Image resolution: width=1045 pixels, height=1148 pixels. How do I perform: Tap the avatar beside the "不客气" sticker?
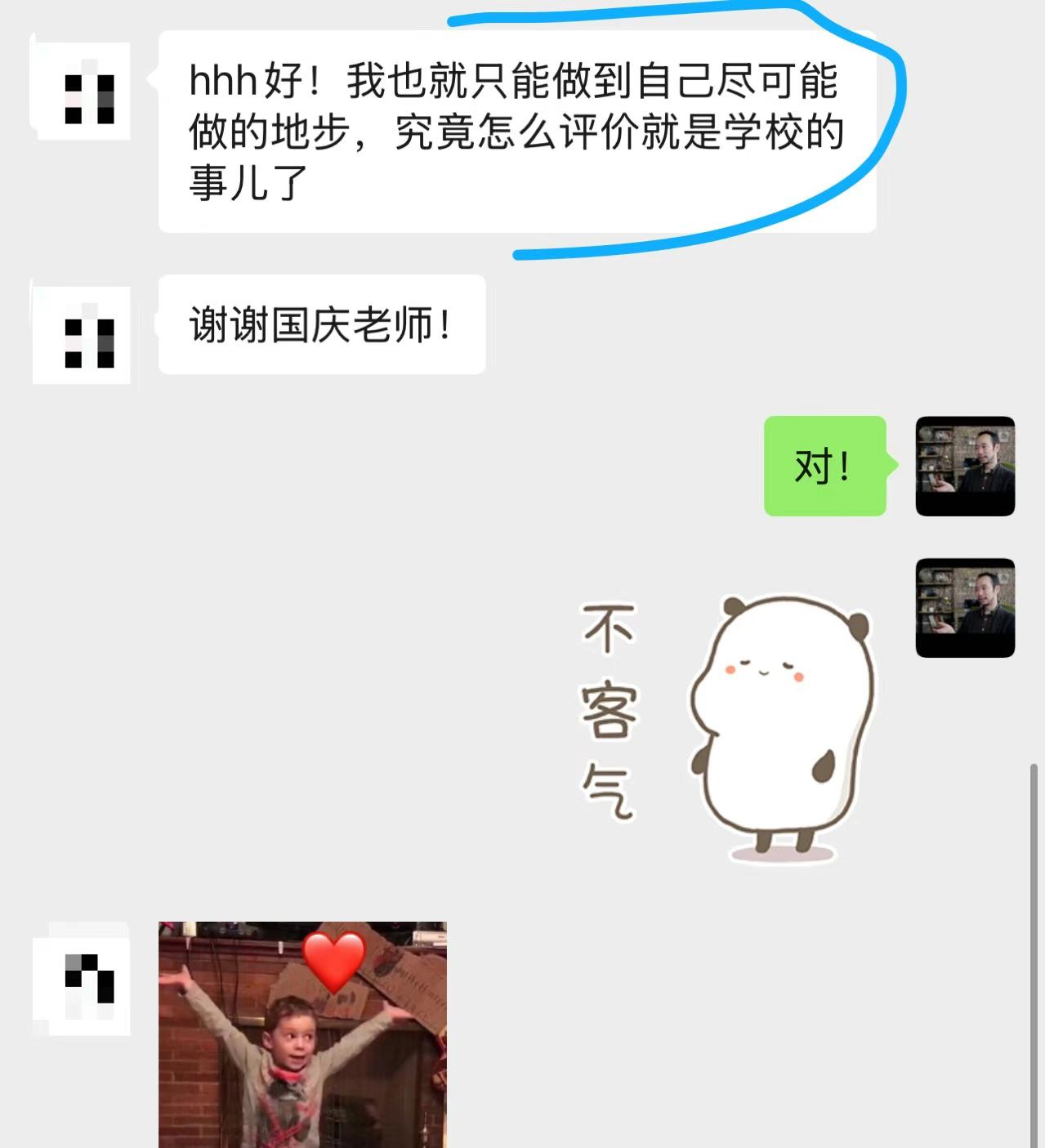(x=964, y=608)
